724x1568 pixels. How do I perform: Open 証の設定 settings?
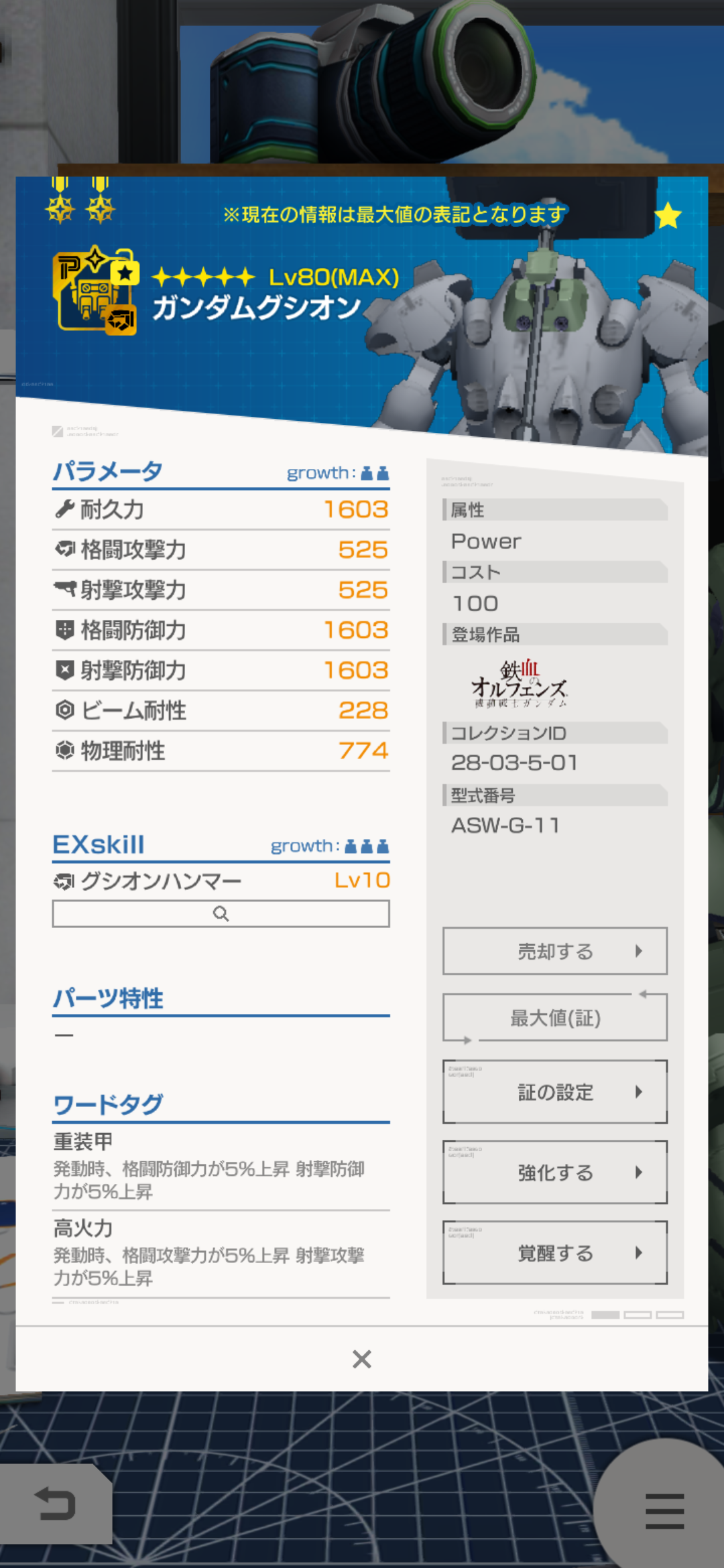(555, 1092)
